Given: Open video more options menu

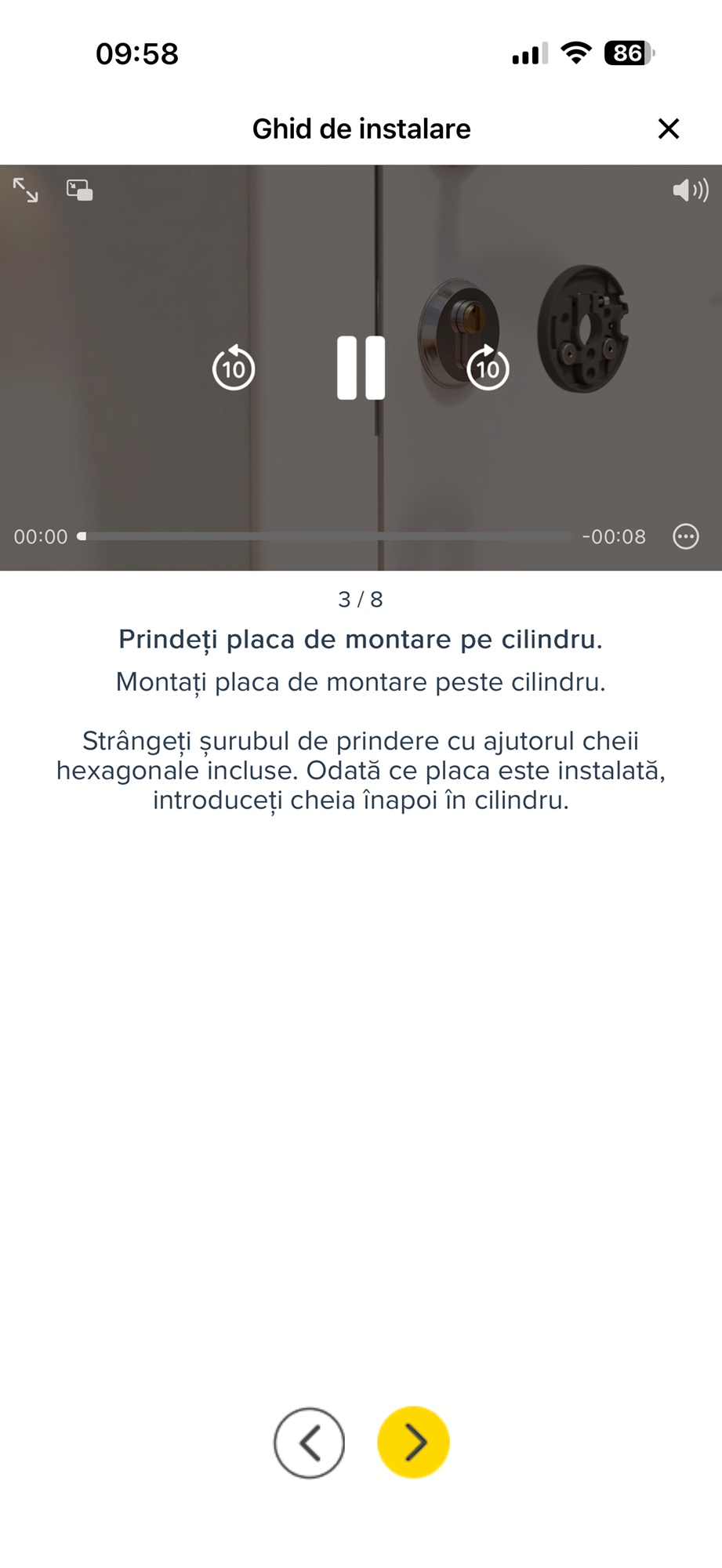Looking at the screenshot, I should [x=685, y=537].
